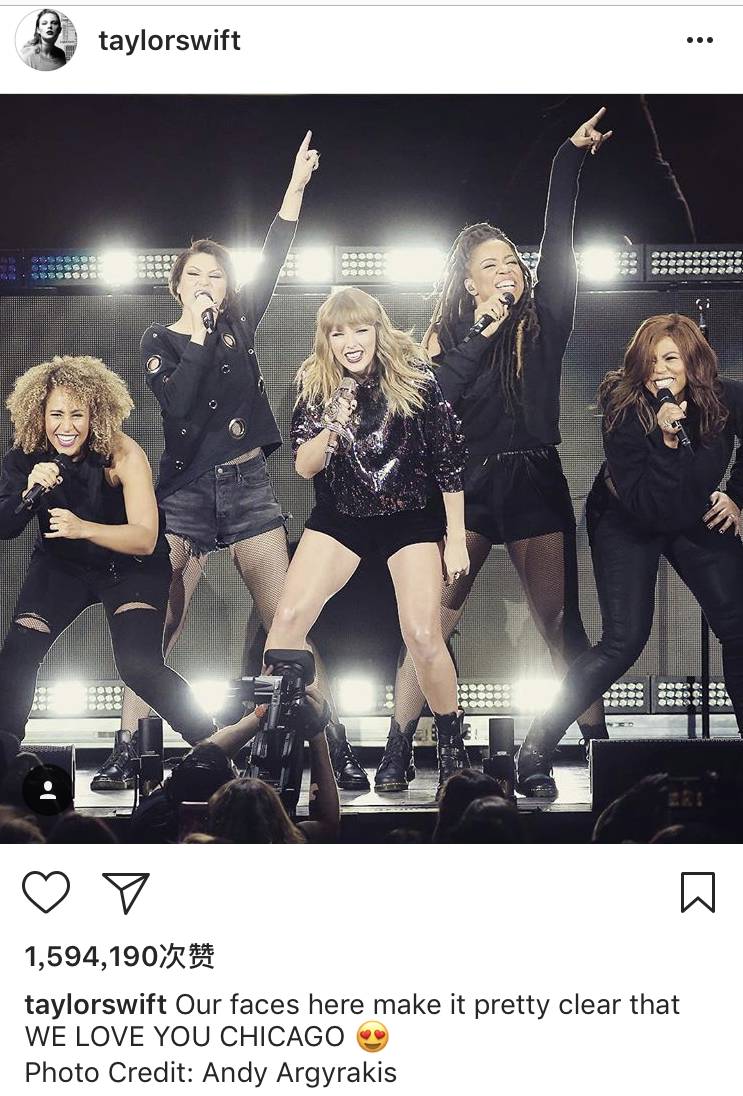Share the post via the paper plane icon

point(127,892)
